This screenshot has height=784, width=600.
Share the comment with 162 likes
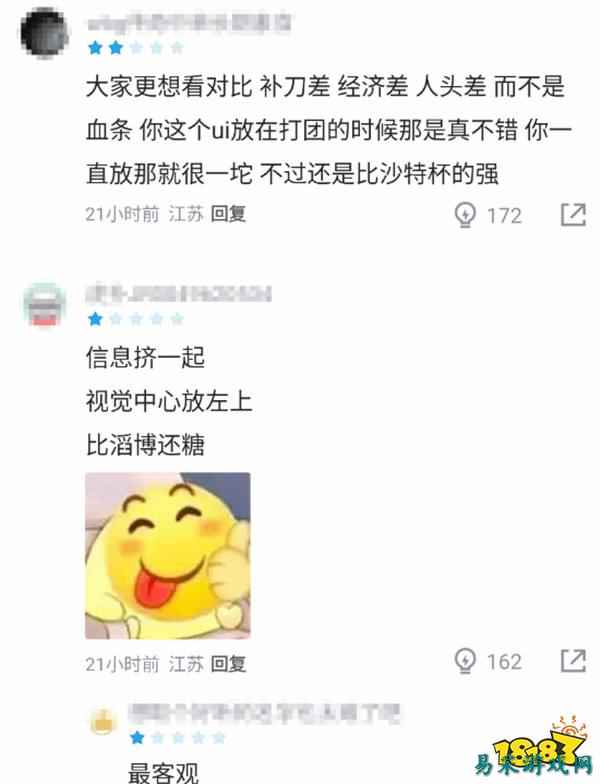click(573, 661)
